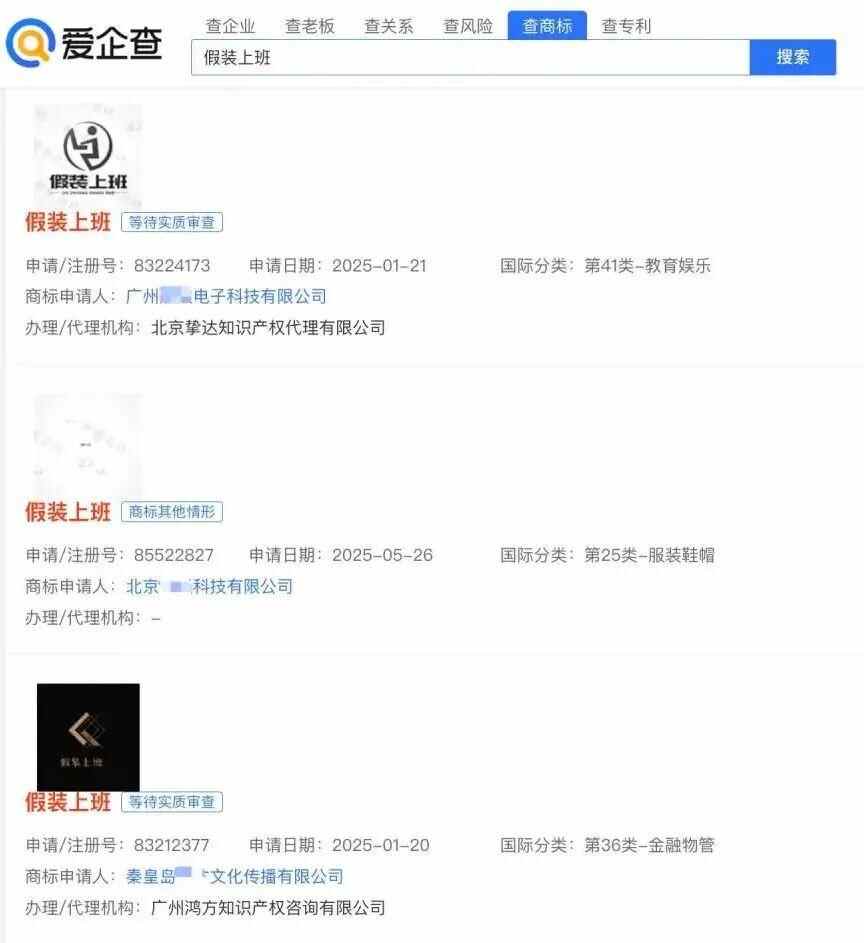Viewport: 864px width, 943px height.
Task: Switch to the 查企业 tab
Action: pos(230,27)
